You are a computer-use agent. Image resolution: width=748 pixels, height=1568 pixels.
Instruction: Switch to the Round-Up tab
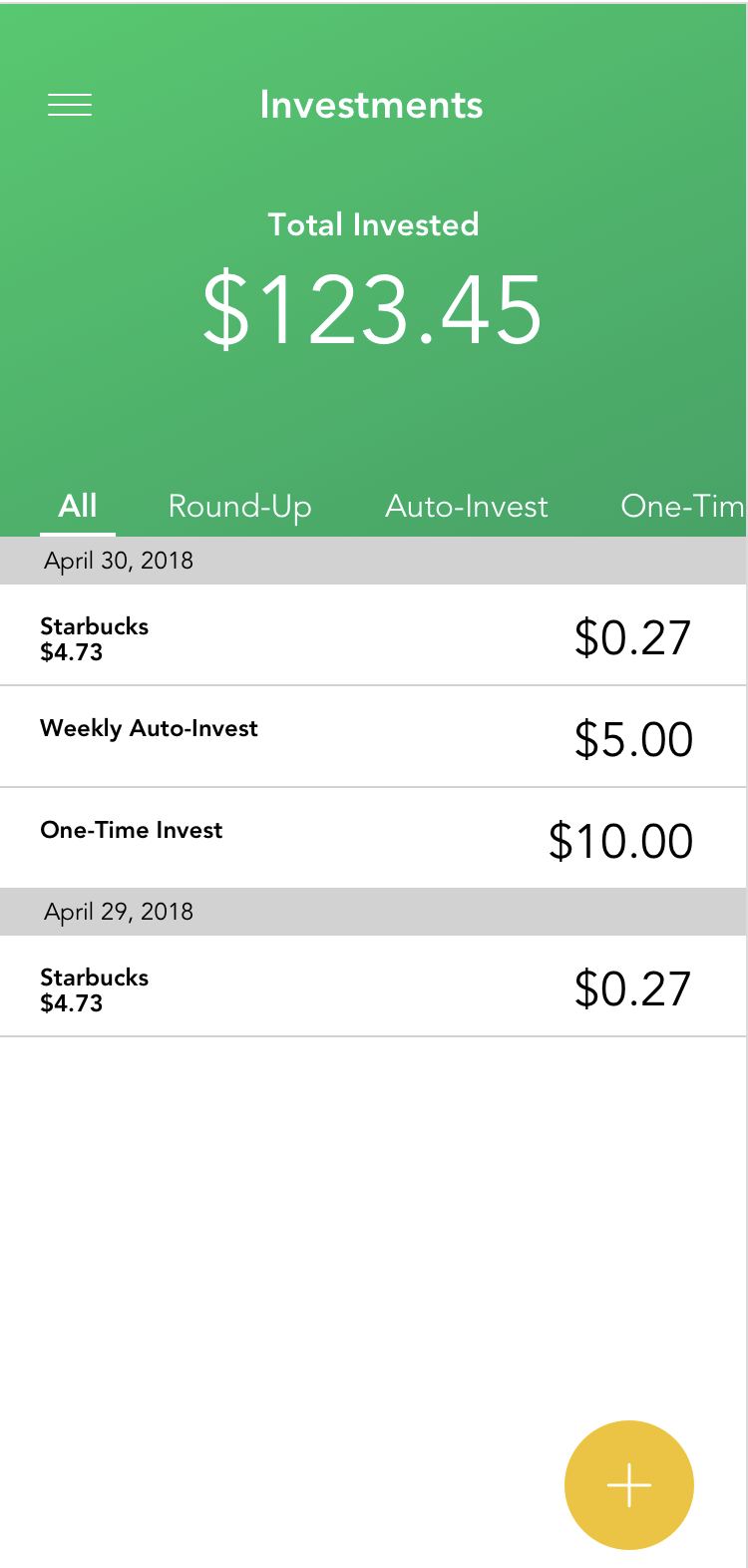tap(239, 506)
